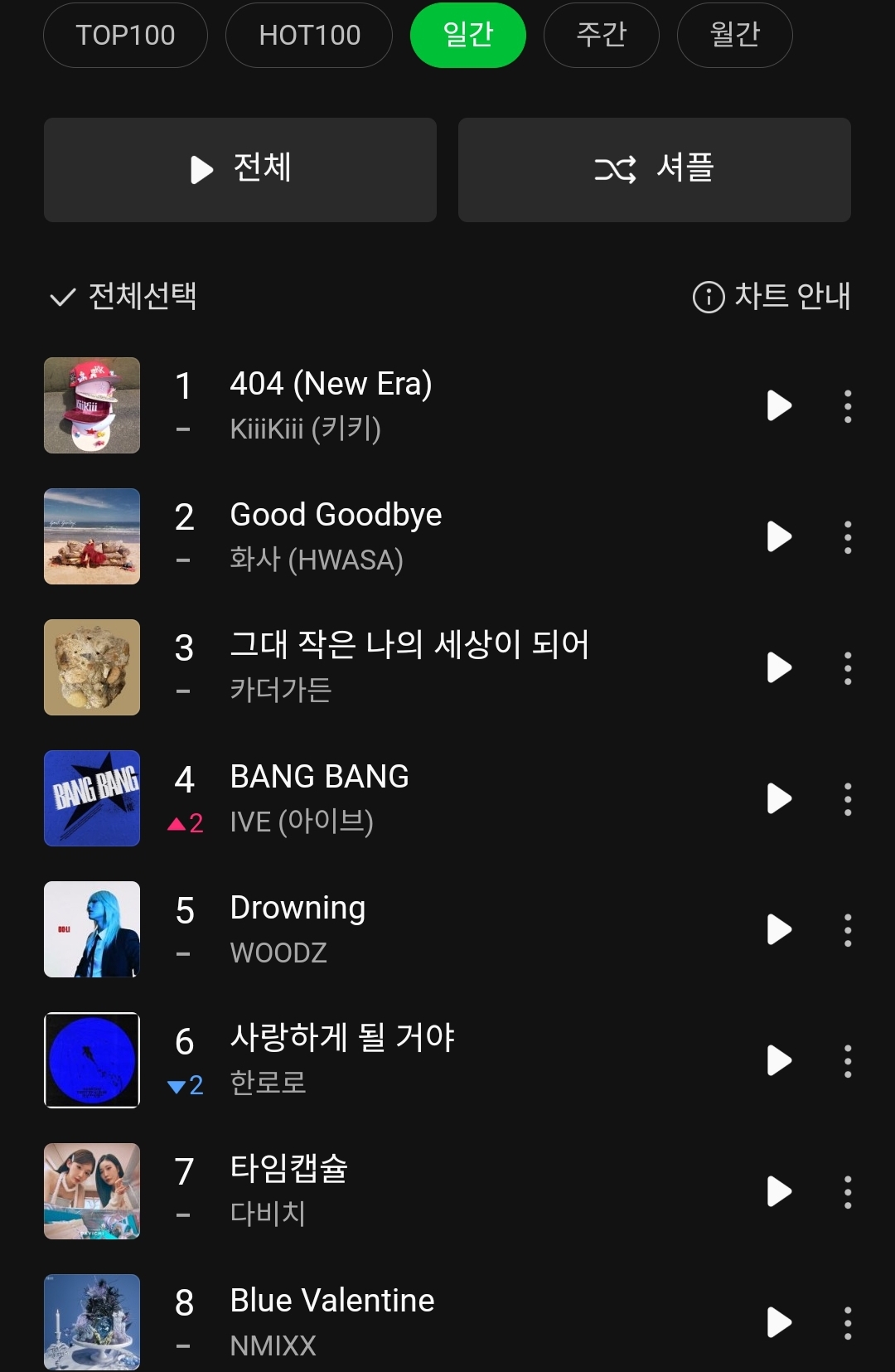Switch to the HOT100 chart tab

[x=309, y=35]
